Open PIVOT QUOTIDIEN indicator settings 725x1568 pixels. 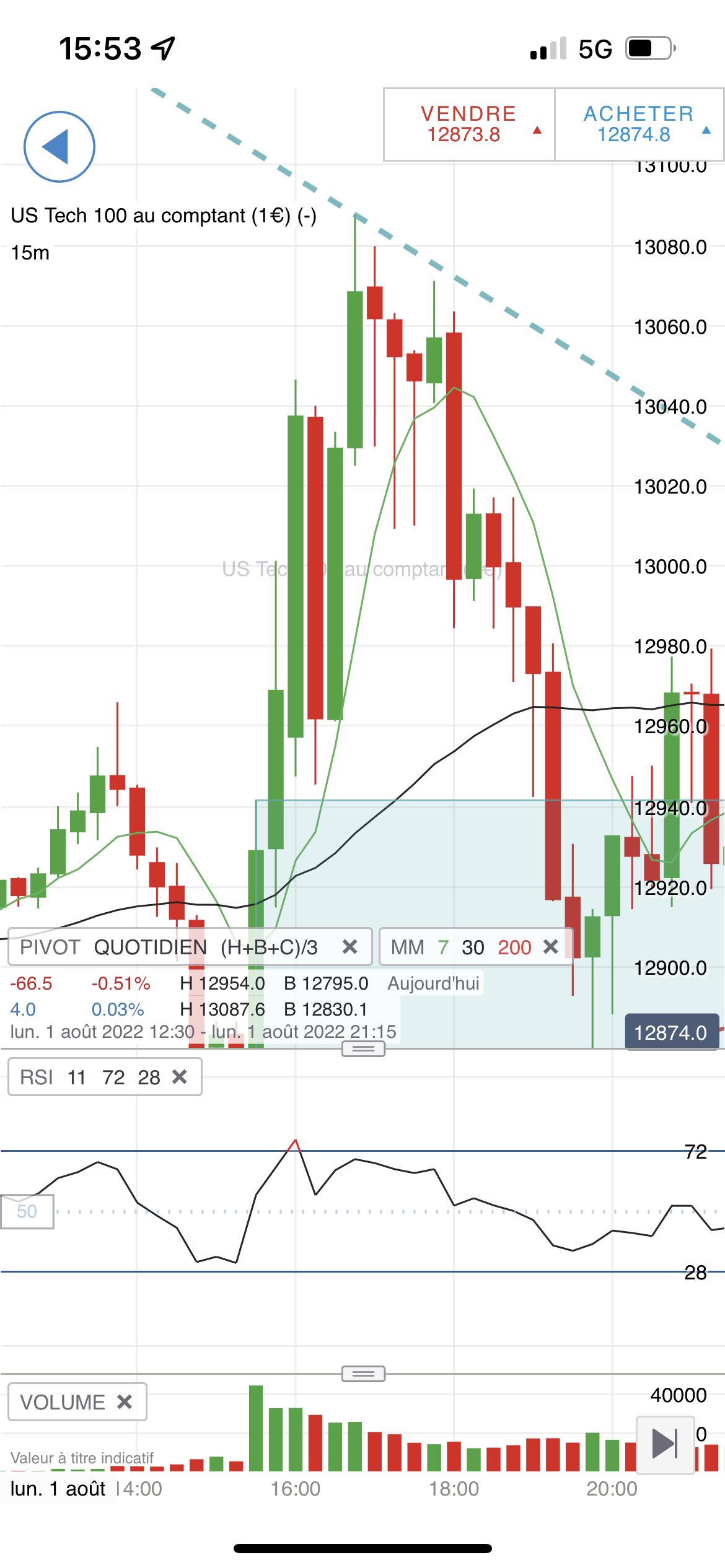click(x=169, y=947)
